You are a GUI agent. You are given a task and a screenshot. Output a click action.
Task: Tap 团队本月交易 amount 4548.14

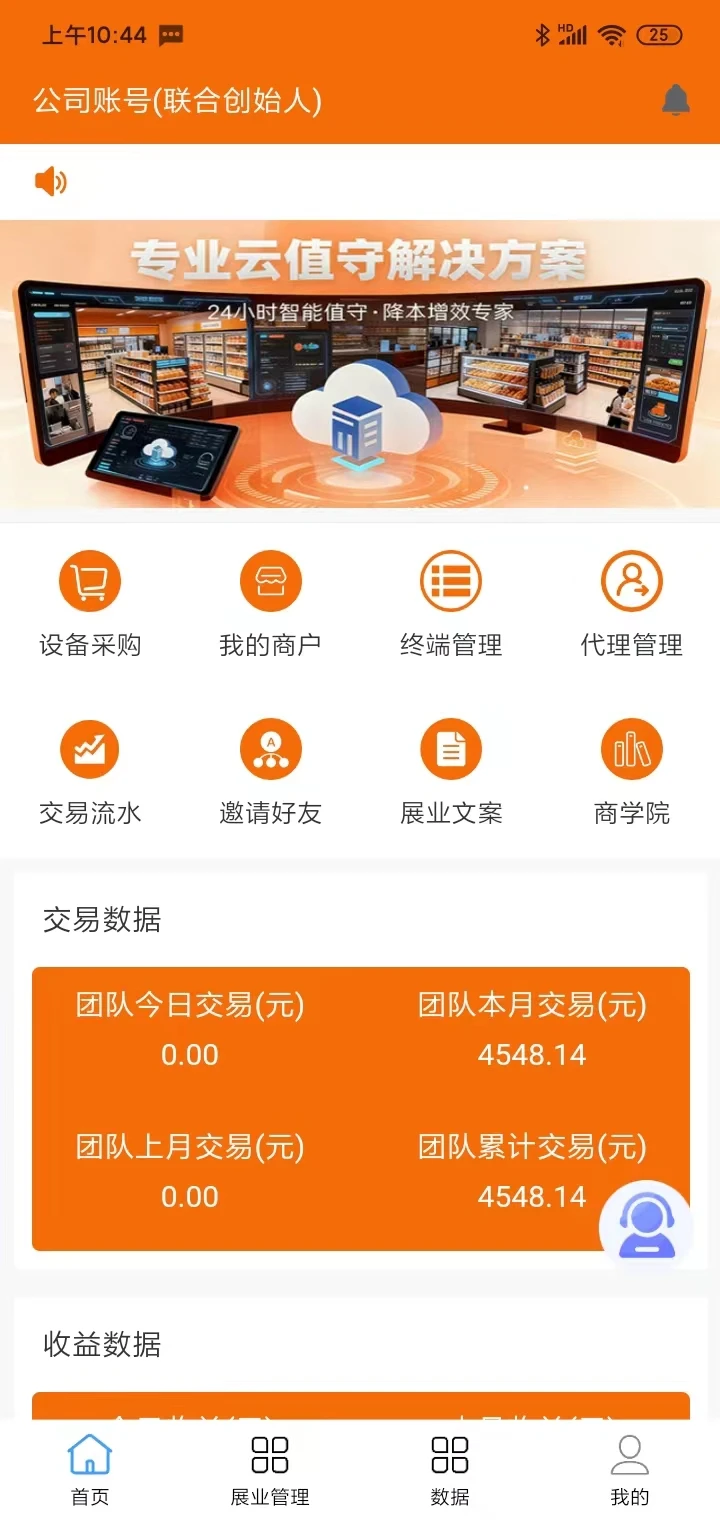pos(532,1054)
